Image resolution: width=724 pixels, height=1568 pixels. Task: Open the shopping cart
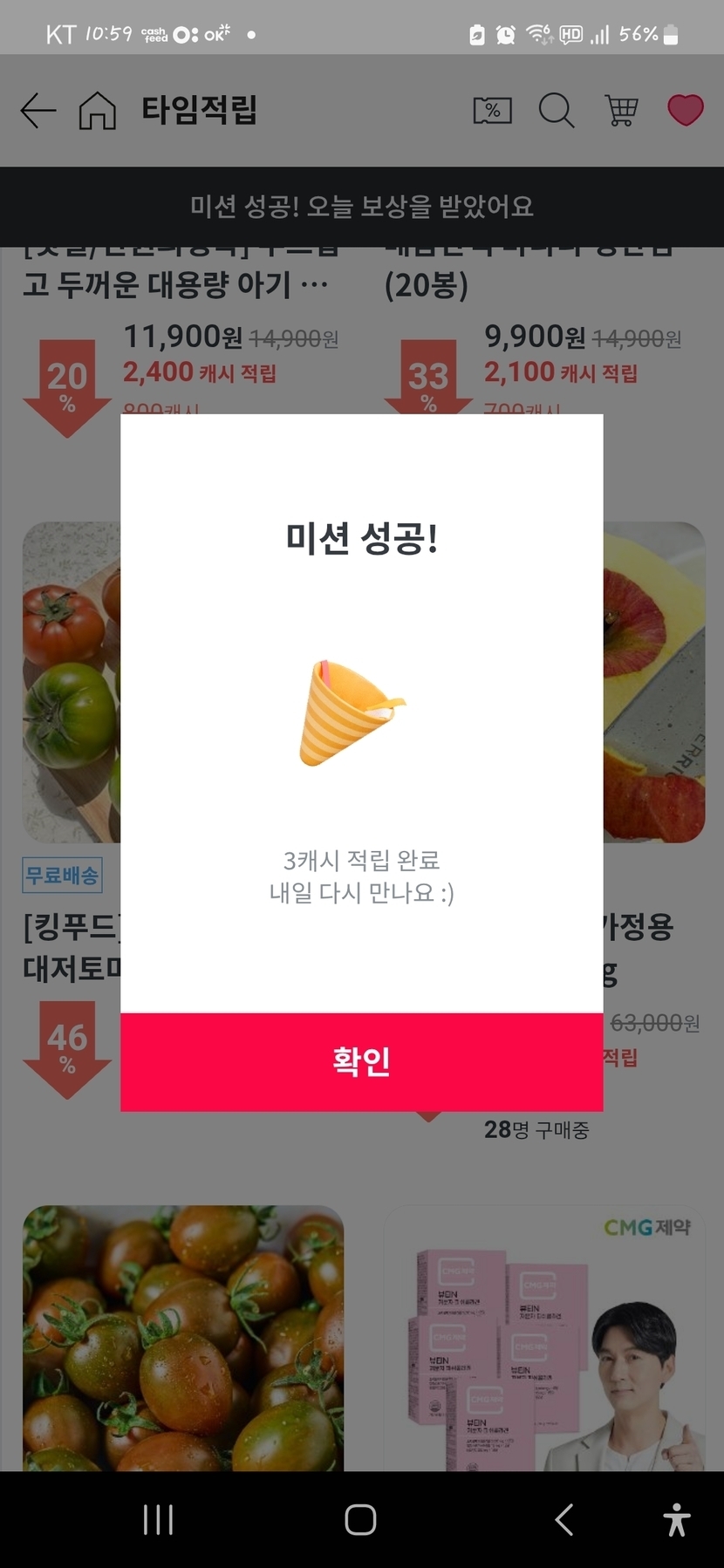click(x=621, y=111)
